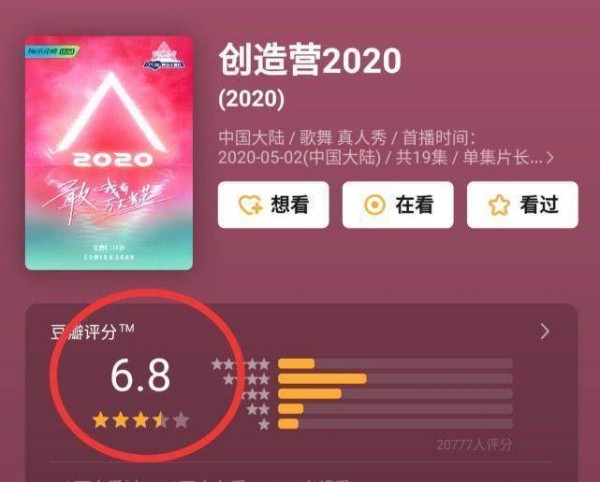Open the 豆瓣评分 rating details

[545, 332]
